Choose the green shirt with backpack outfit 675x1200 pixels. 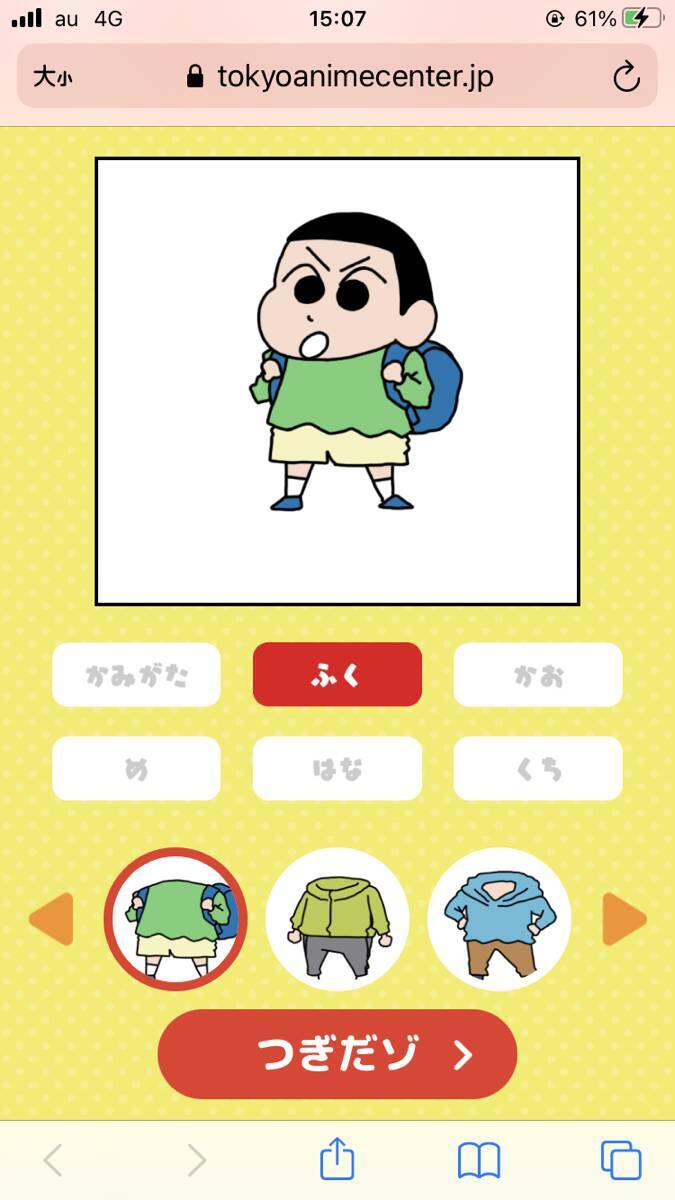click(x=176, y=919)
